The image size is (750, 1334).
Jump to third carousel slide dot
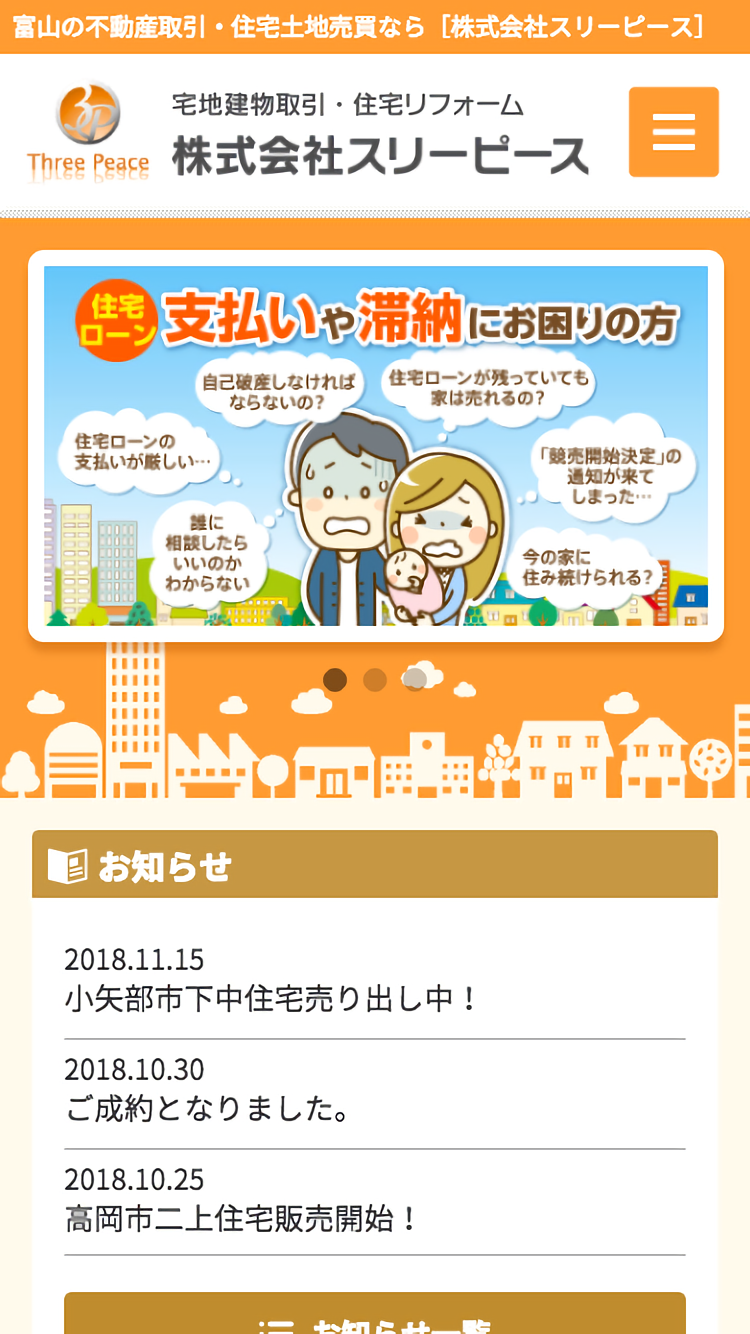coord(415,680)
